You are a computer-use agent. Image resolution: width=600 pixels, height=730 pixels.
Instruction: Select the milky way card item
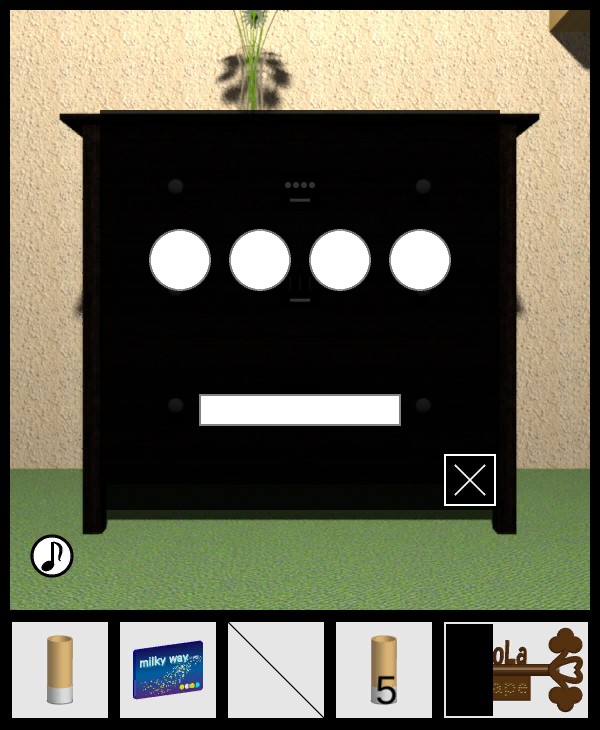click(x=168, y=670)
